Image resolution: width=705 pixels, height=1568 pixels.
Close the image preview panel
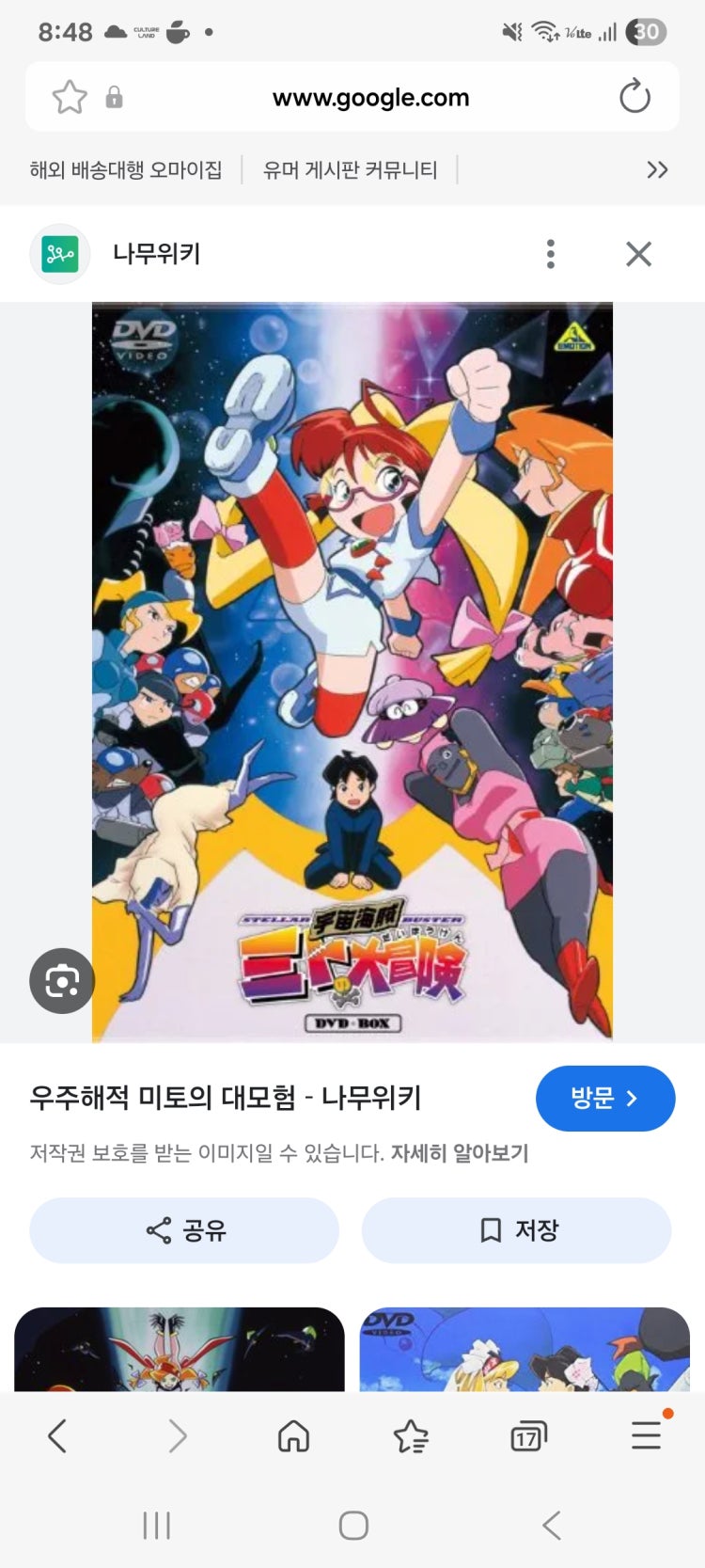tap(638, 254)
